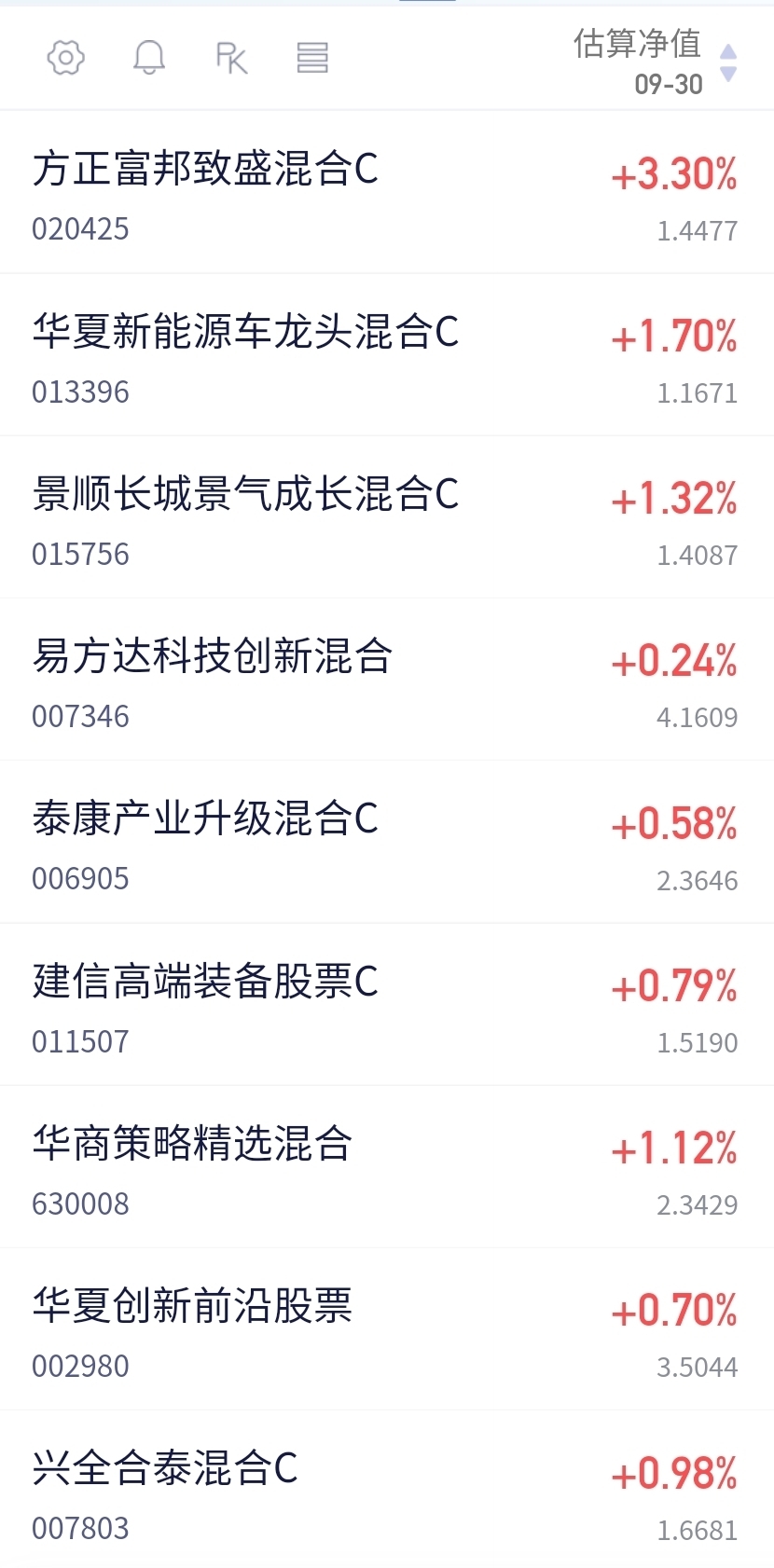
Task: Select 易方达科技创新混合 fund row
Action: coord(212,657)
